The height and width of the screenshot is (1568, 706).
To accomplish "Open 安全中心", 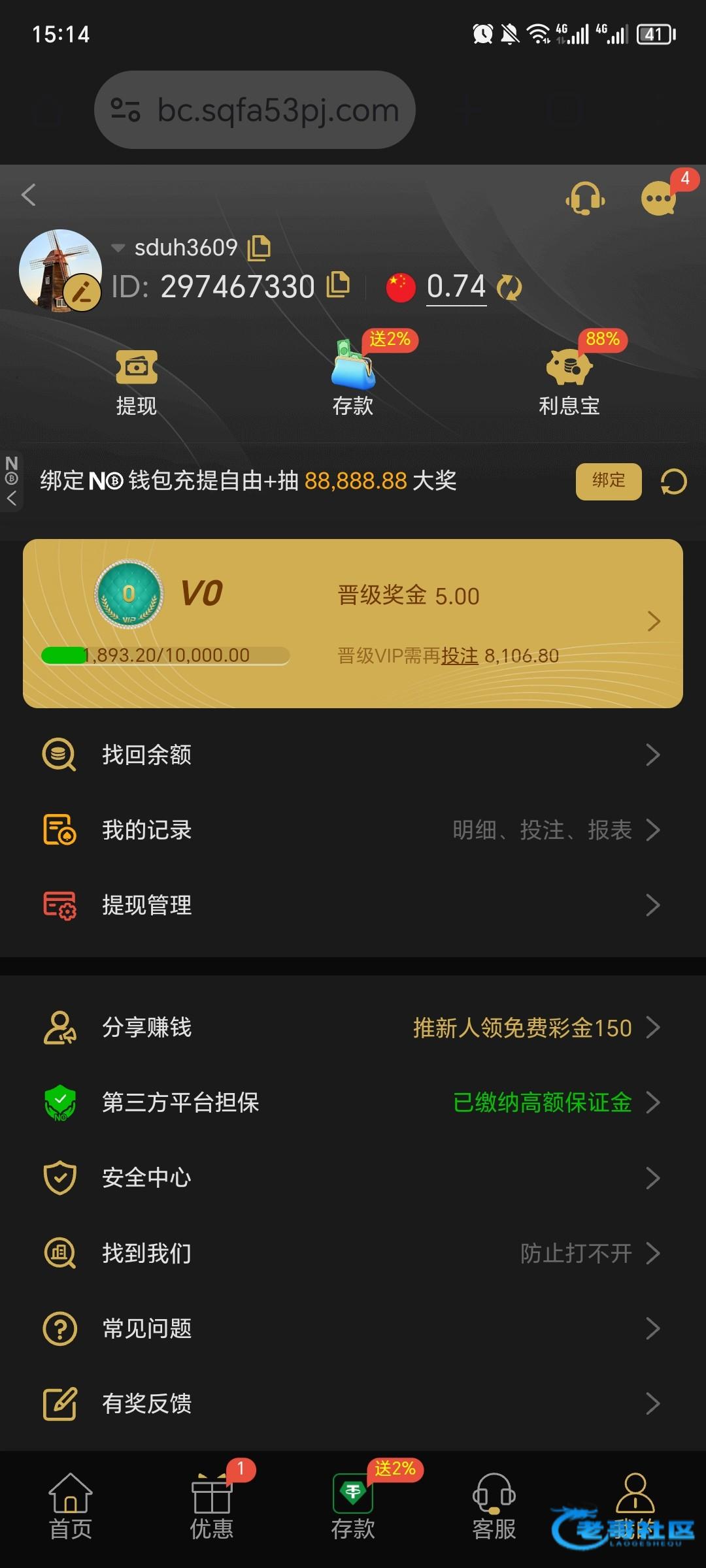I will [x=353, y=1178].
